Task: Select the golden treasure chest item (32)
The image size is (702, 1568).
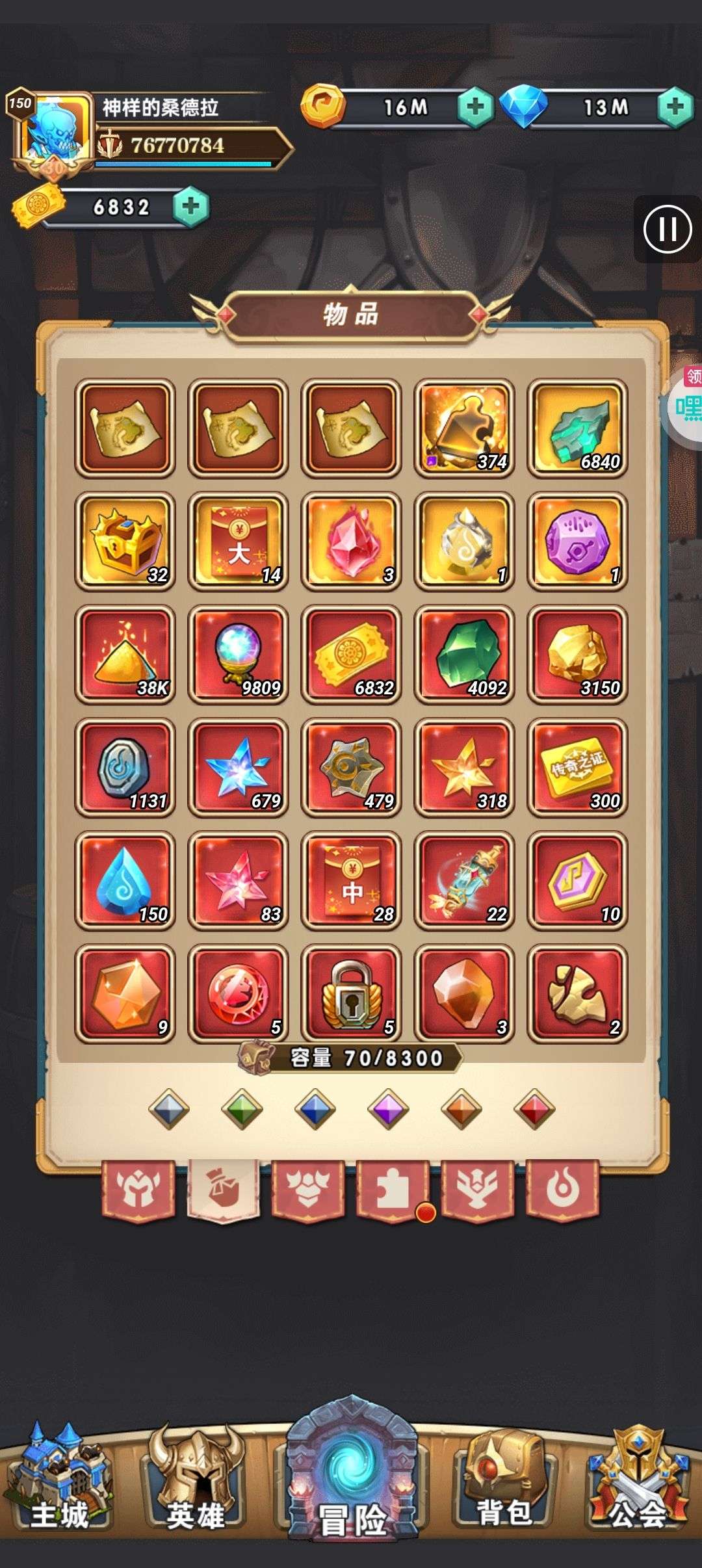Action: [x=125, y=541]
